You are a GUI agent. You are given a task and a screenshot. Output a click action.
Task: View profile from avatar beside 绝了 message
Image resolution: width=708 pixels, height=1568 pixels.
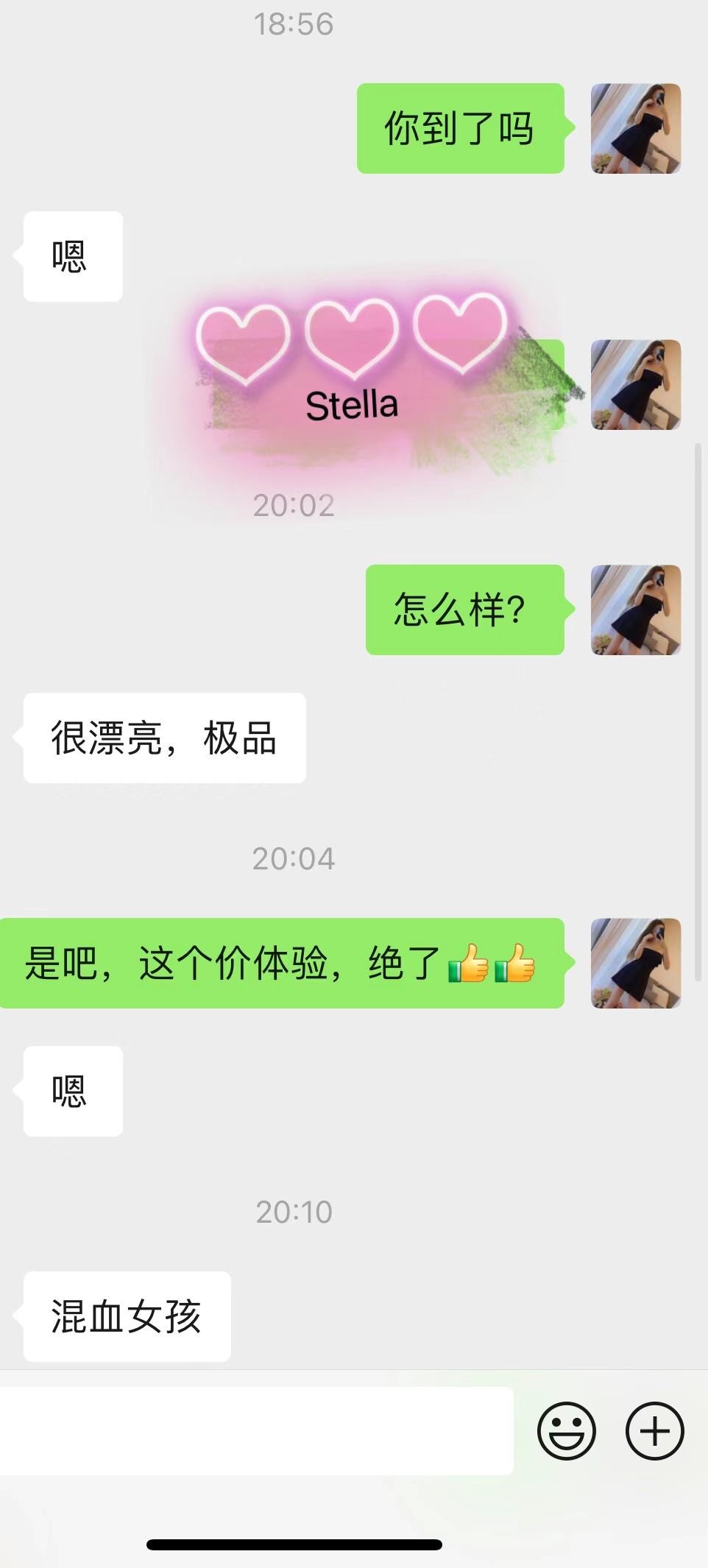point(635,963)
